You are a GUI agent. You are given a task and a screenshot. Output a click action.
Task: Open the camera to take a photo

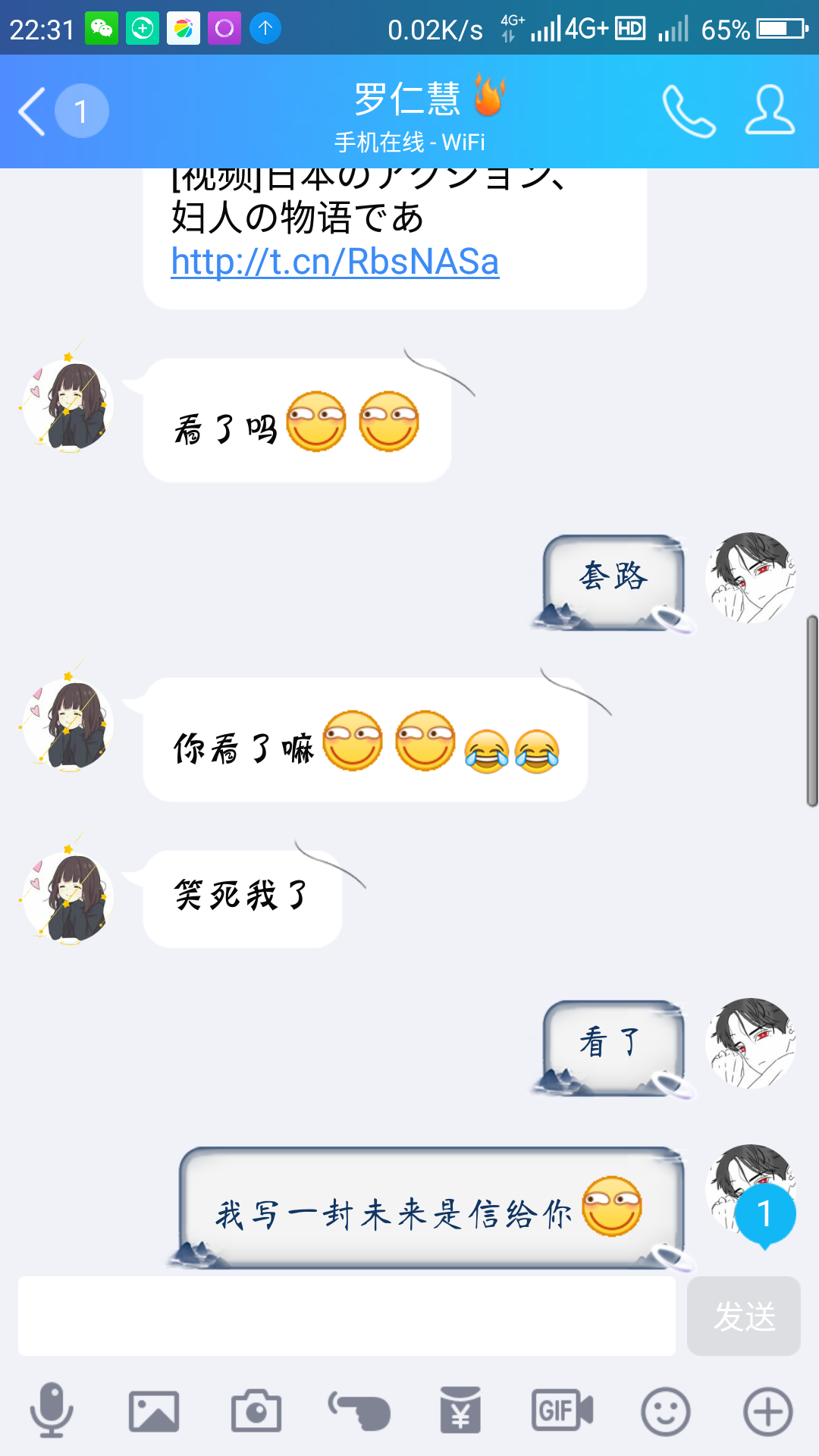point(256,1411)
